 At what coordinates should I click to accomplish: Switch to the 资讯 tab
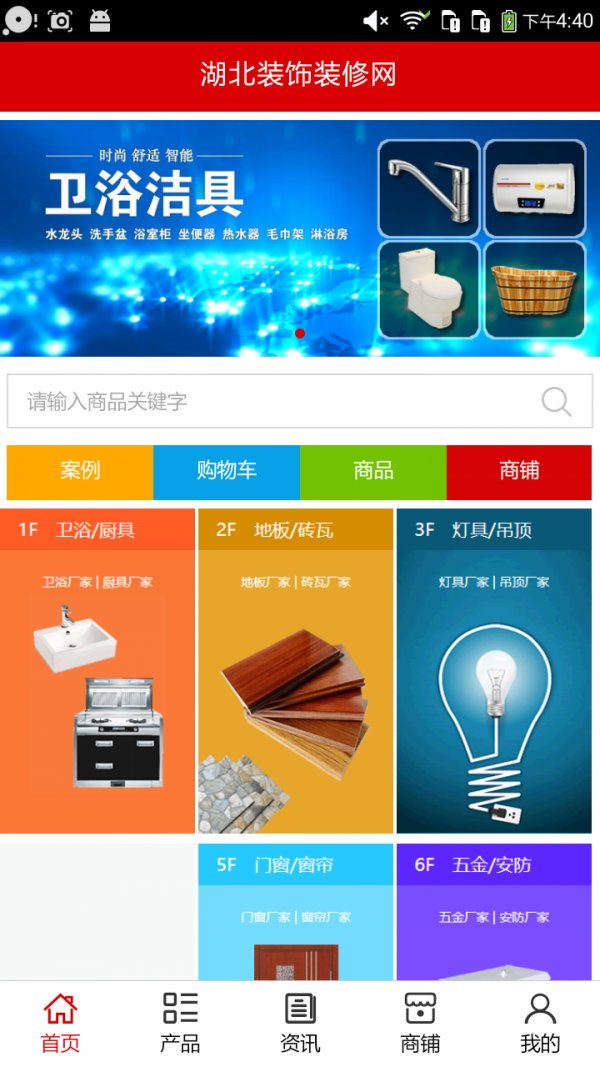(300, 1023)
